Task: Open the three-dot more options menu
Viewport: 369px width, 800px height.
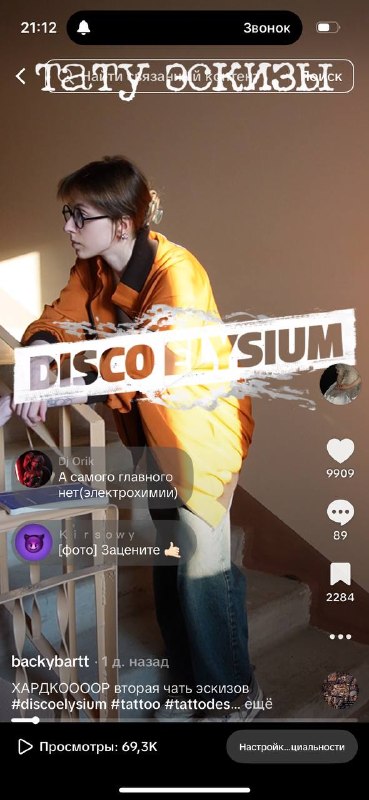Action: [x=340, y=636]
